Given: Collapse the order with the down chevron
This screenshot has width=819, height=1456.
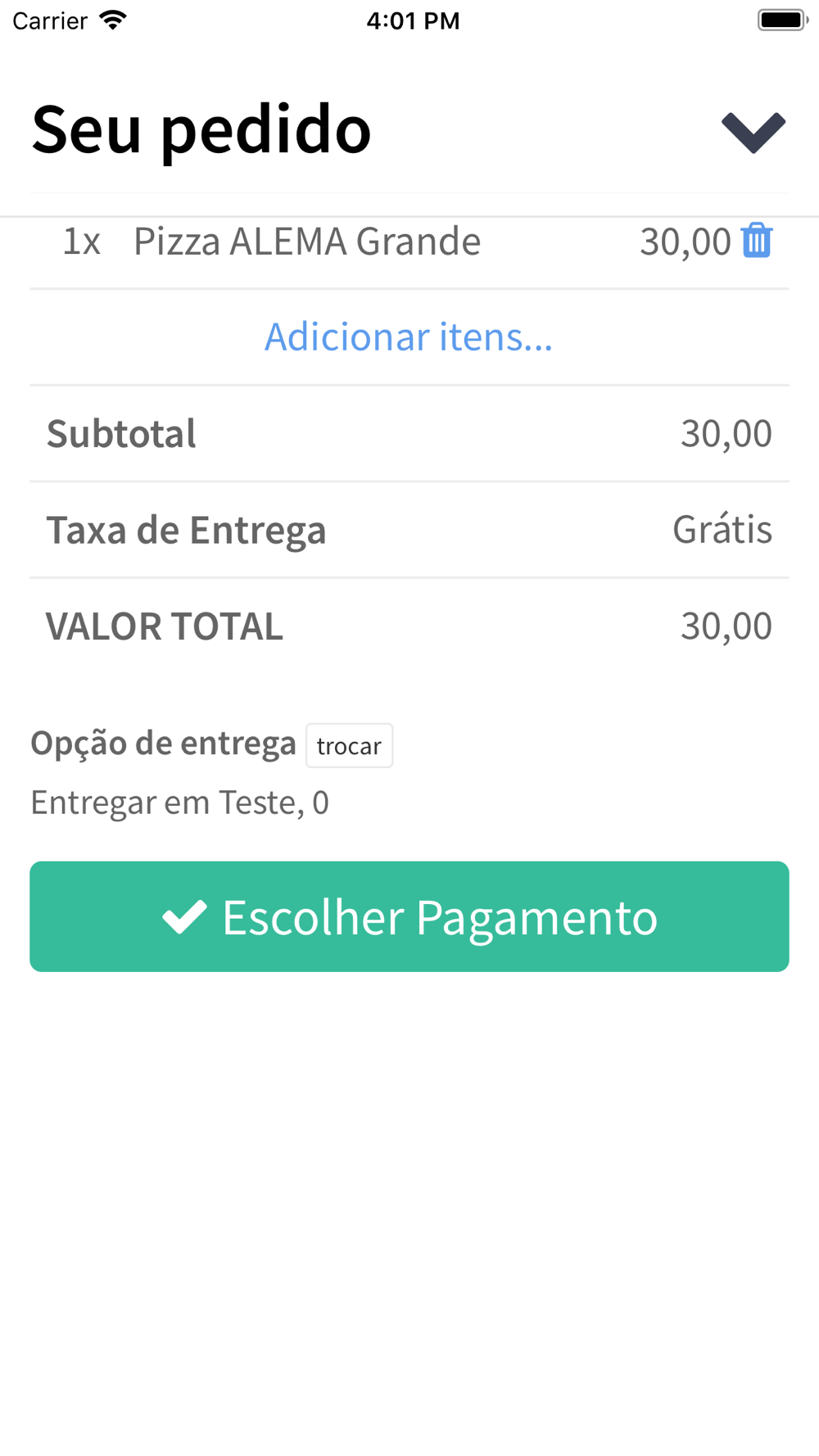Looking at the screenshot, I should pyautogui.click(x=753, y=133).
